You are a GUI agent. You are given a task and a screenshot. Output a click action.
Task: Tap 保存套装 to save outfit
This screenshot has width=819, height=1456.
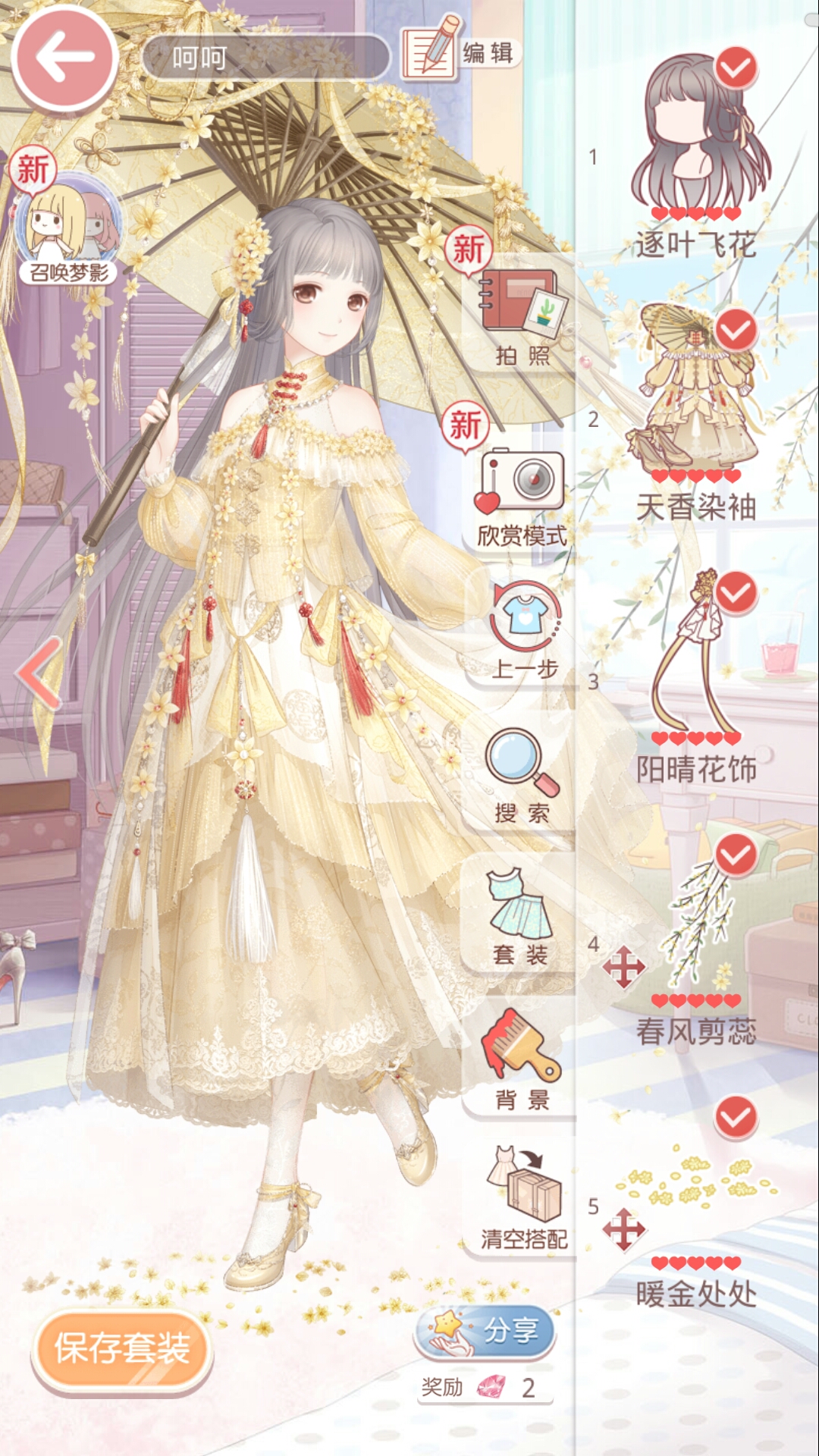[121, 1348]
